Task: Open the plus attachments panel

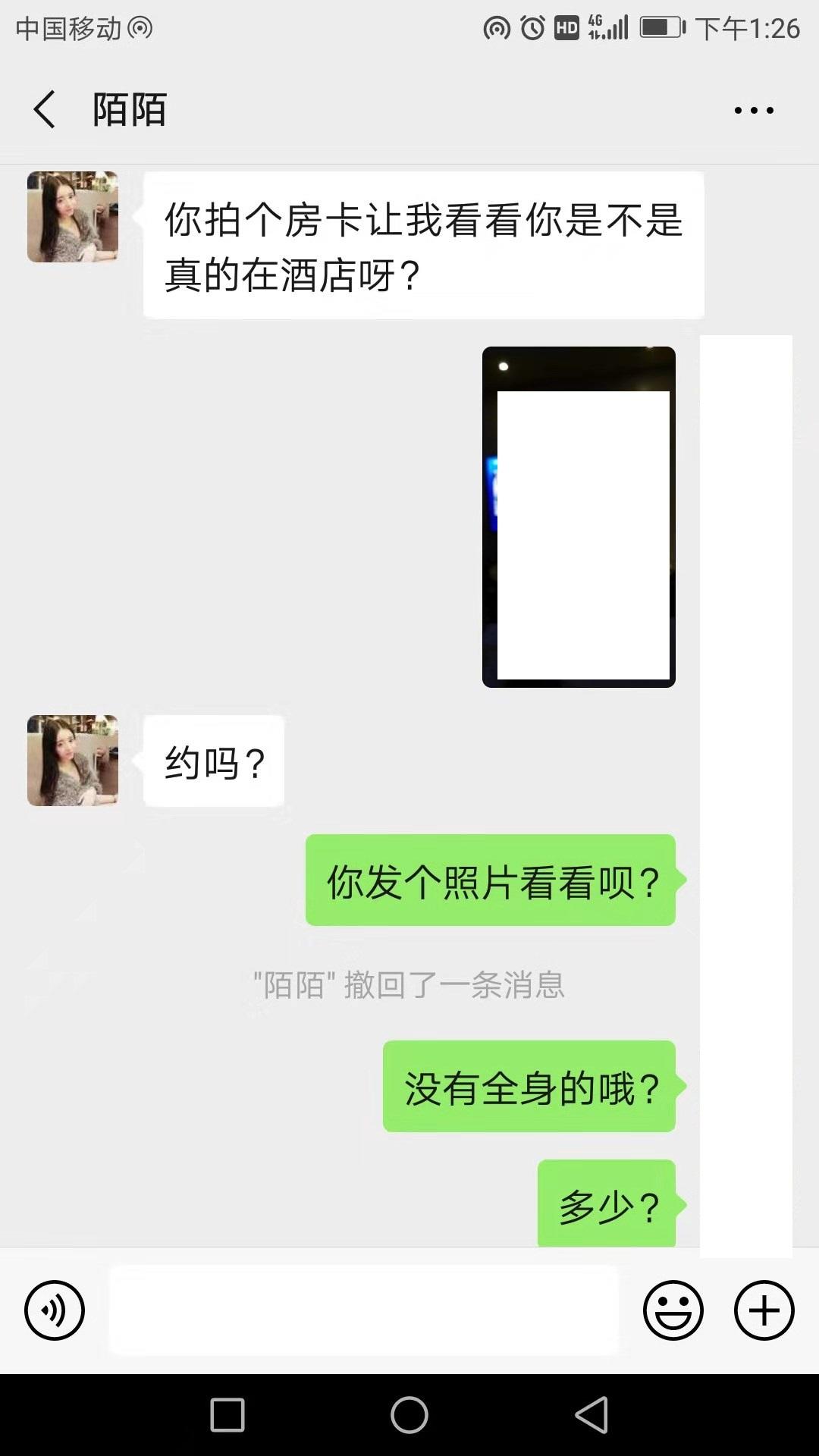Action: click(764, 1310)
